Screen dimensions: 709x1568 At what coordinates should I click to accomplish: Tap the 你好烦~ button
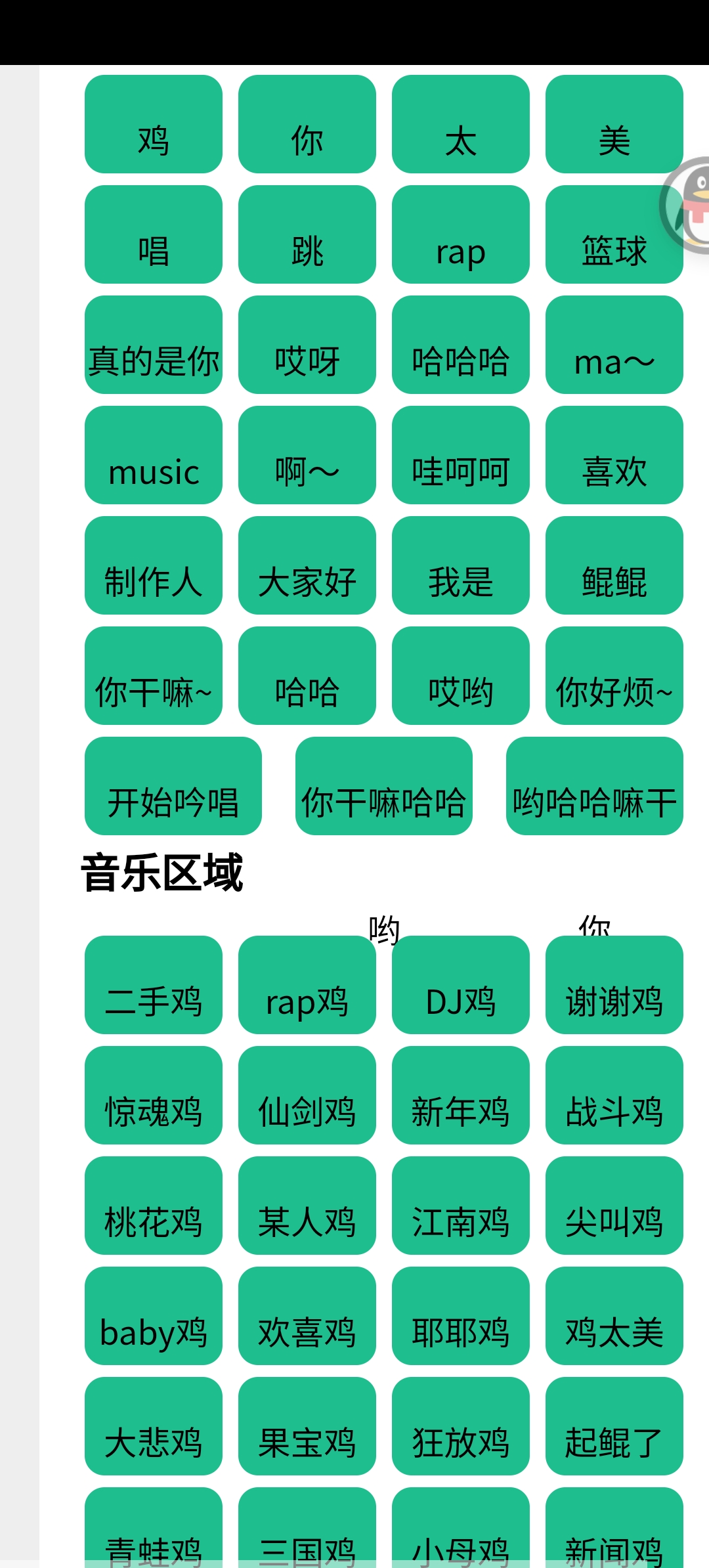[x=614, y=676]
